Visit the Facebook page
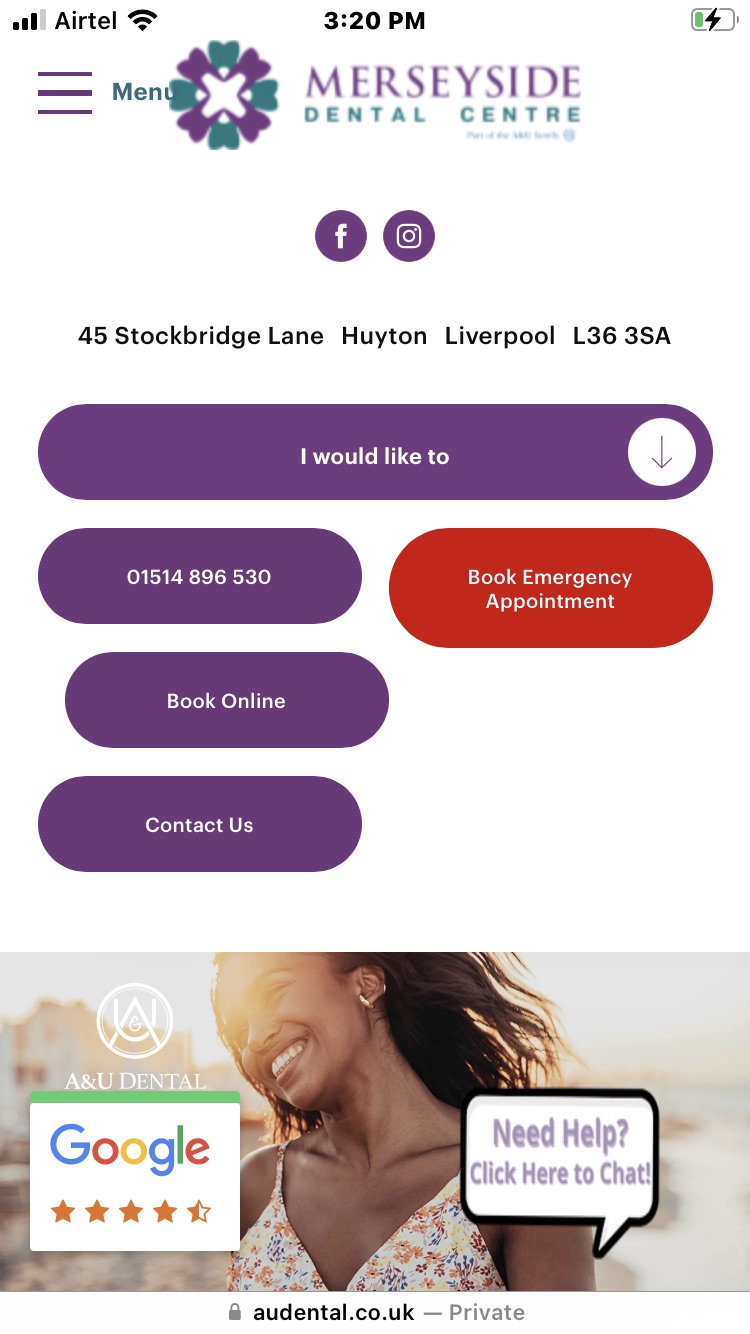This screenshot has height=1334, width=750. click(341, 236)
